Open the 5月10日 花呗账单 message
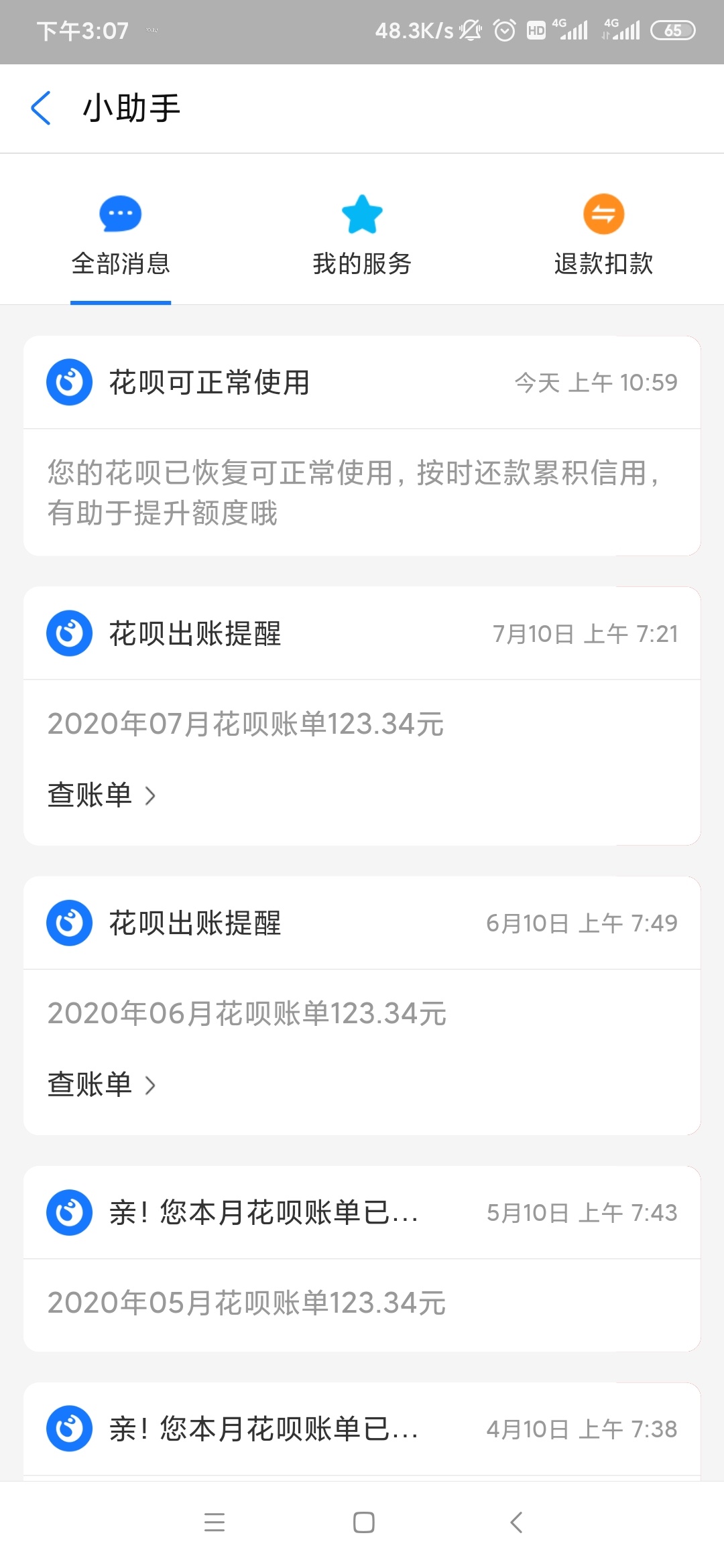 [x=362, y=1259]
